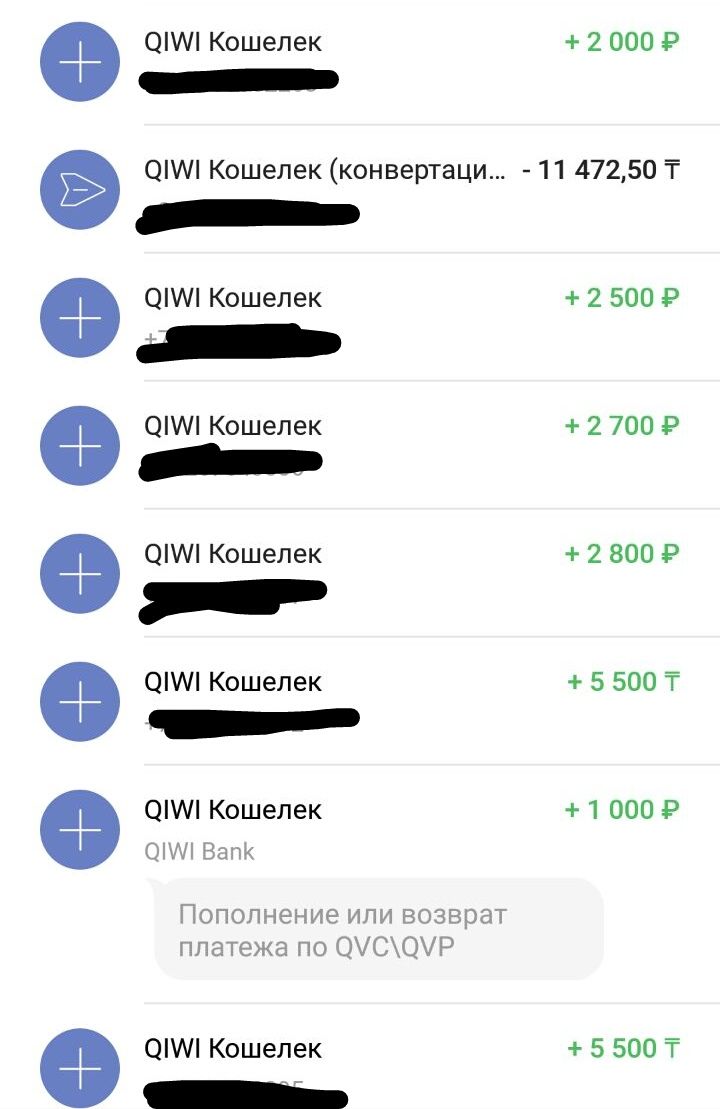The height and width of the screenshot is (1109, 720).
Task: View the конвертация transfer of 11 472,50 ₸
Action: coord(360,188)
